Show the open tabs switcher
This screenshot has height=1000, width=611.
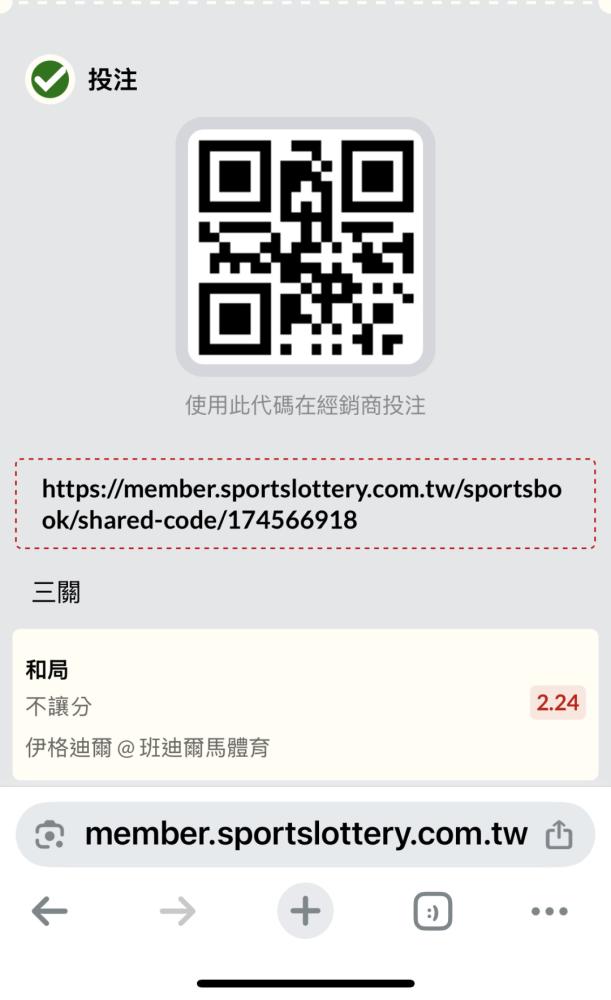(433, 911)
